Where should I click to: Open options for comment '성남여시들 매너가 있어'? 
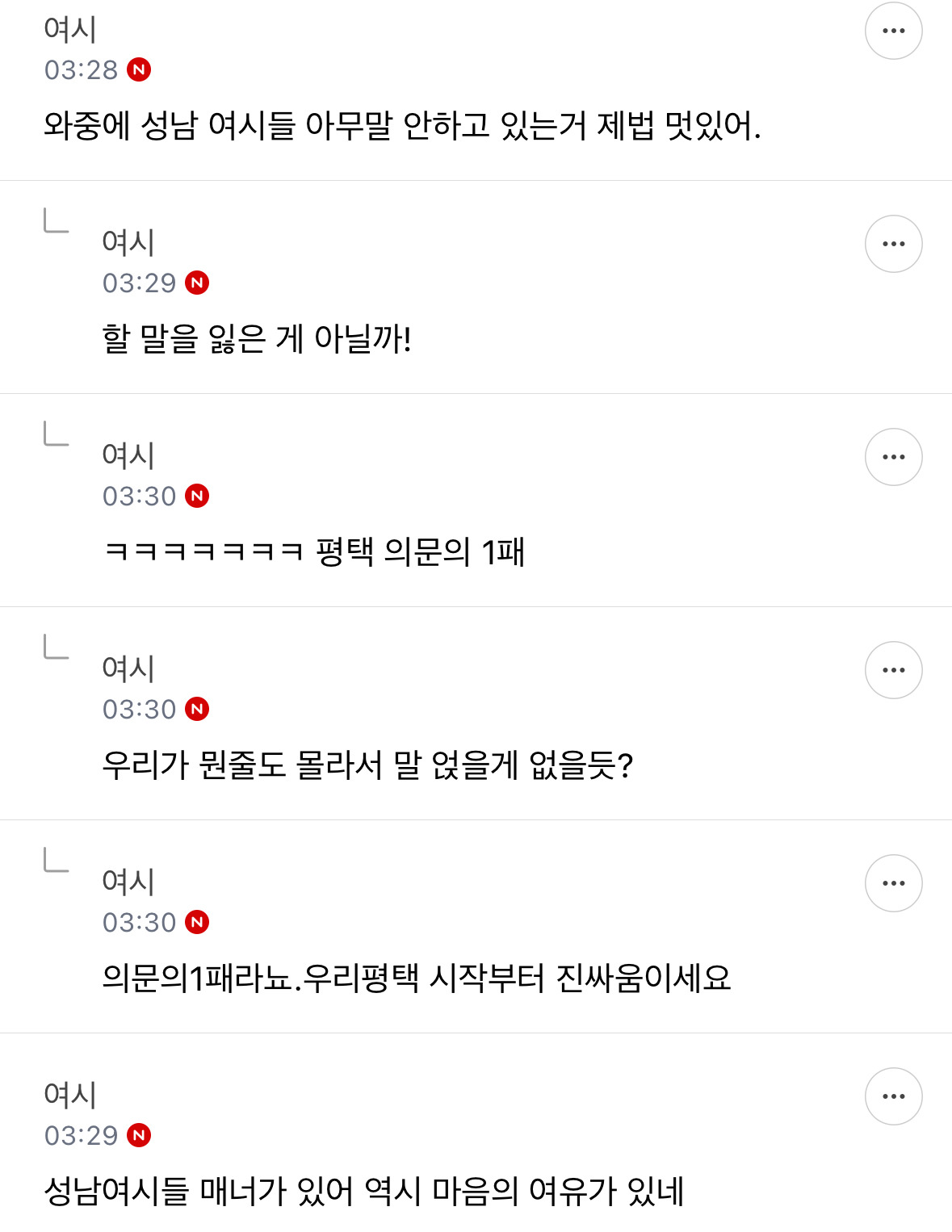893,1096
